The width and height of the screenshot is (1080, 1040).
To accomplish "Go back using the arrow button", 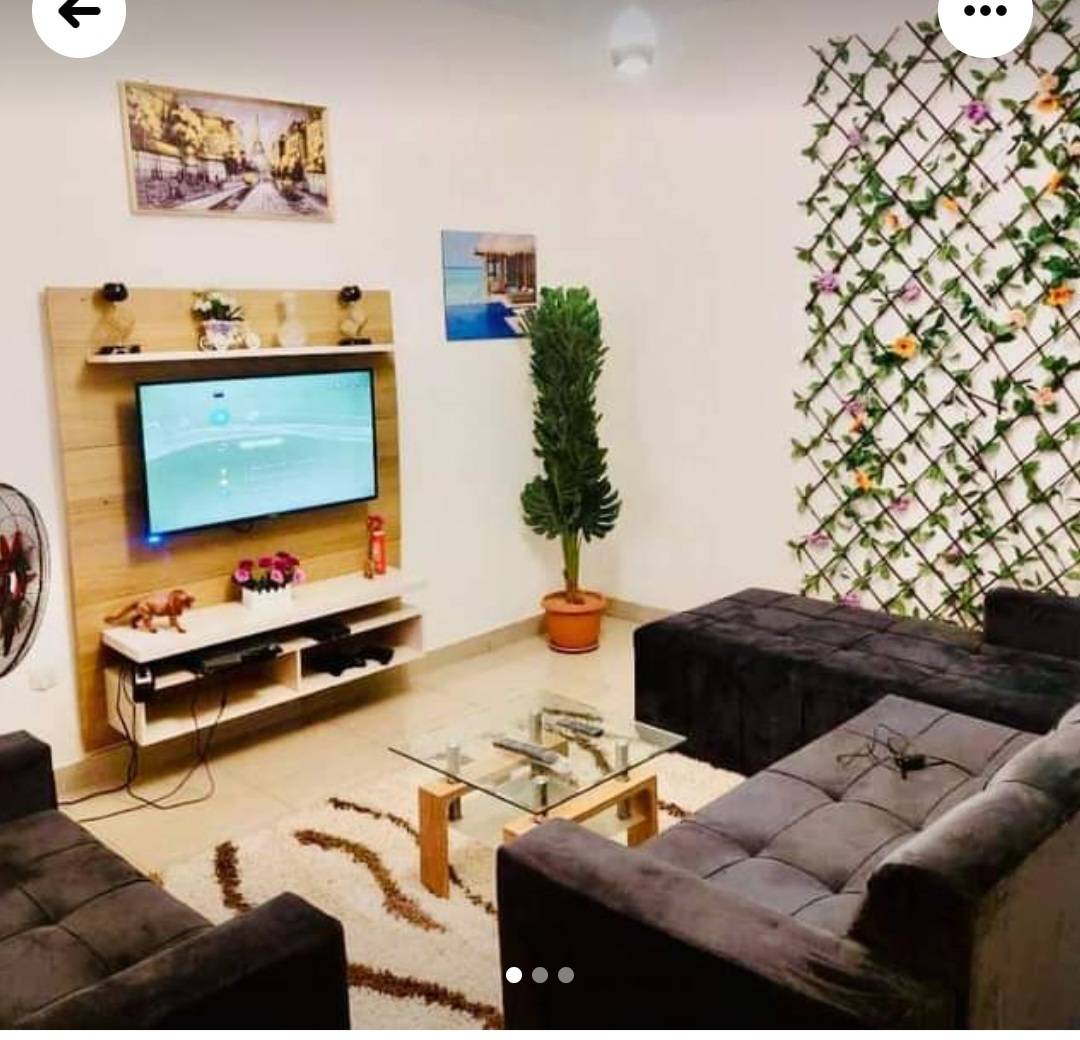I will click(x=78, y=14).
